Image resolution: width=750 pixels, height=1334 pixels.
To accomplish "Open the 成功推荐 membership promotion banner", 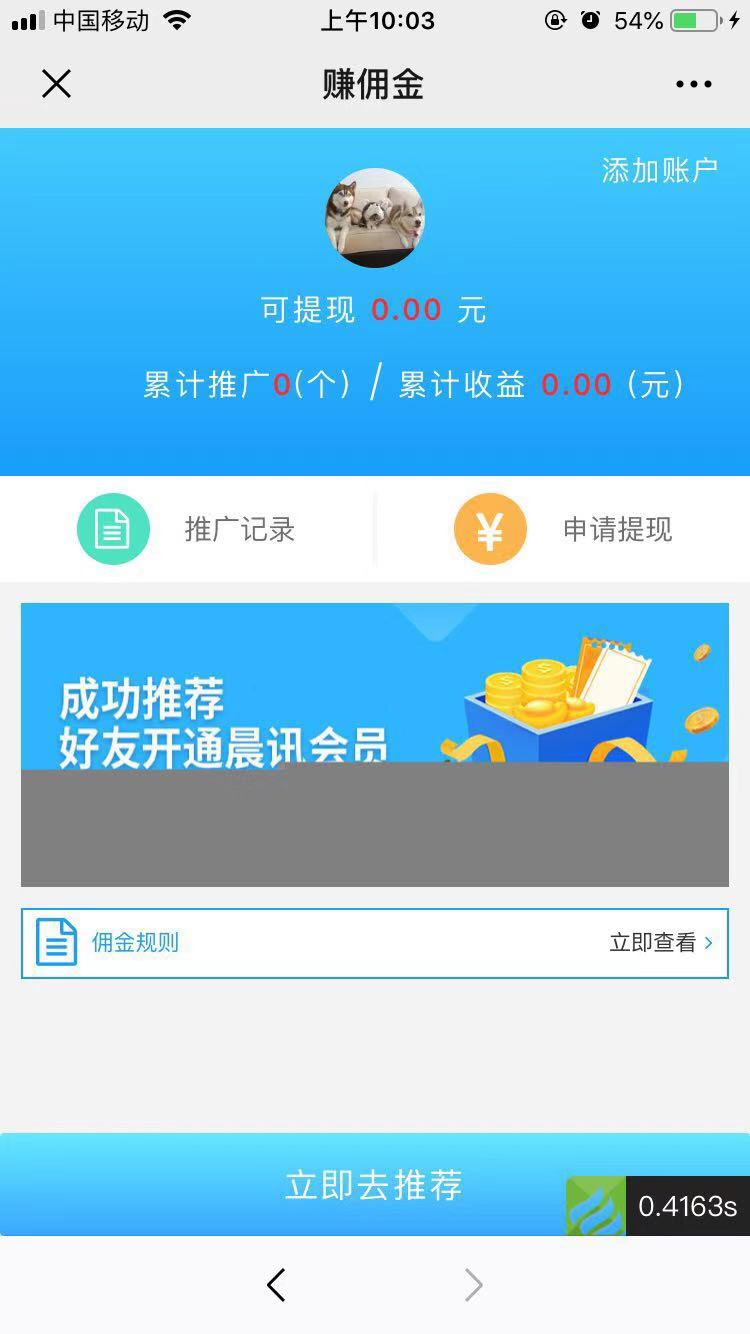I will point(374,700).
